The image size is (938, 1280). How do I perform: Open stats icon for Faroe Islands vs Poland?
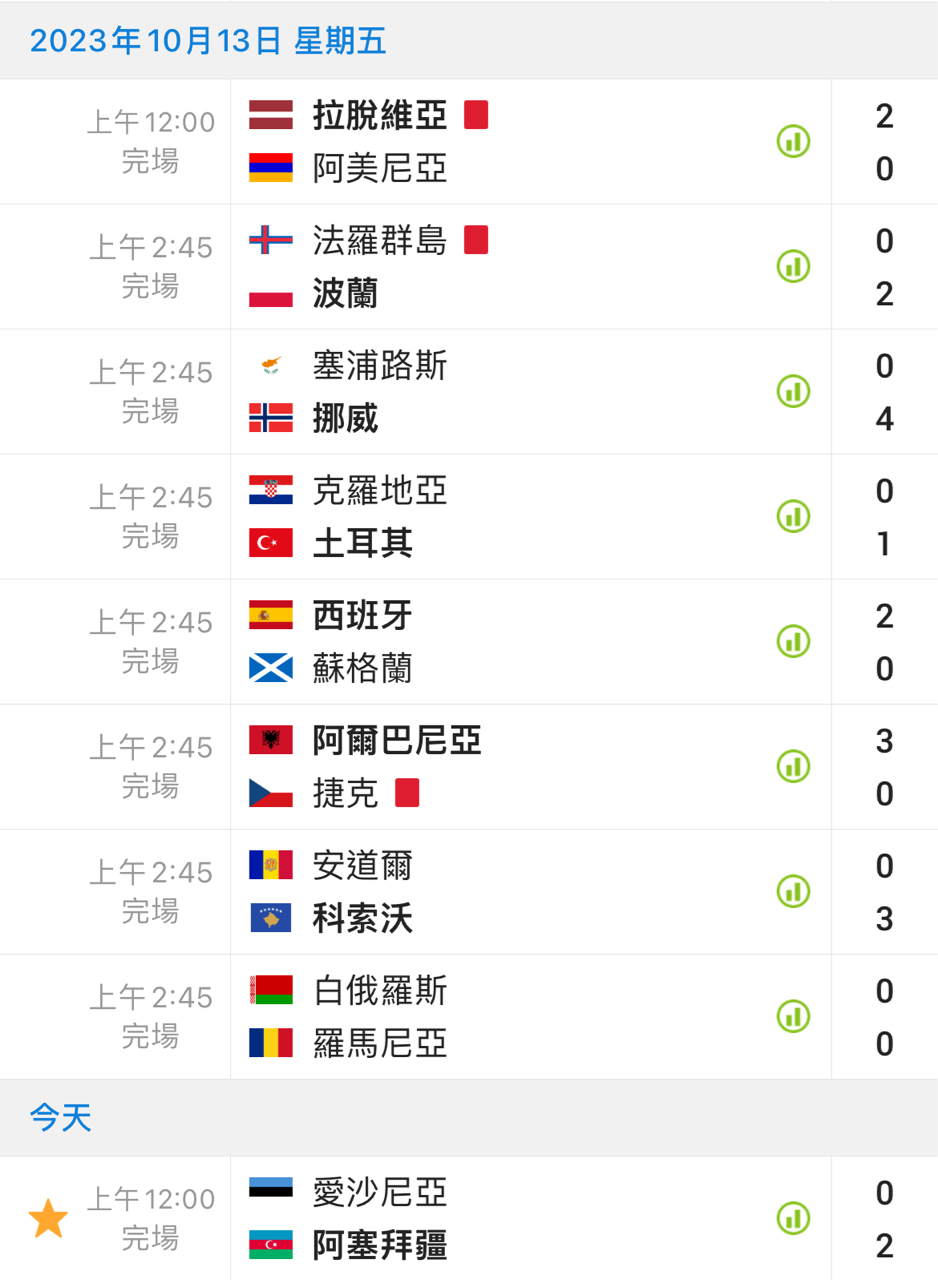tap(793, 267)
